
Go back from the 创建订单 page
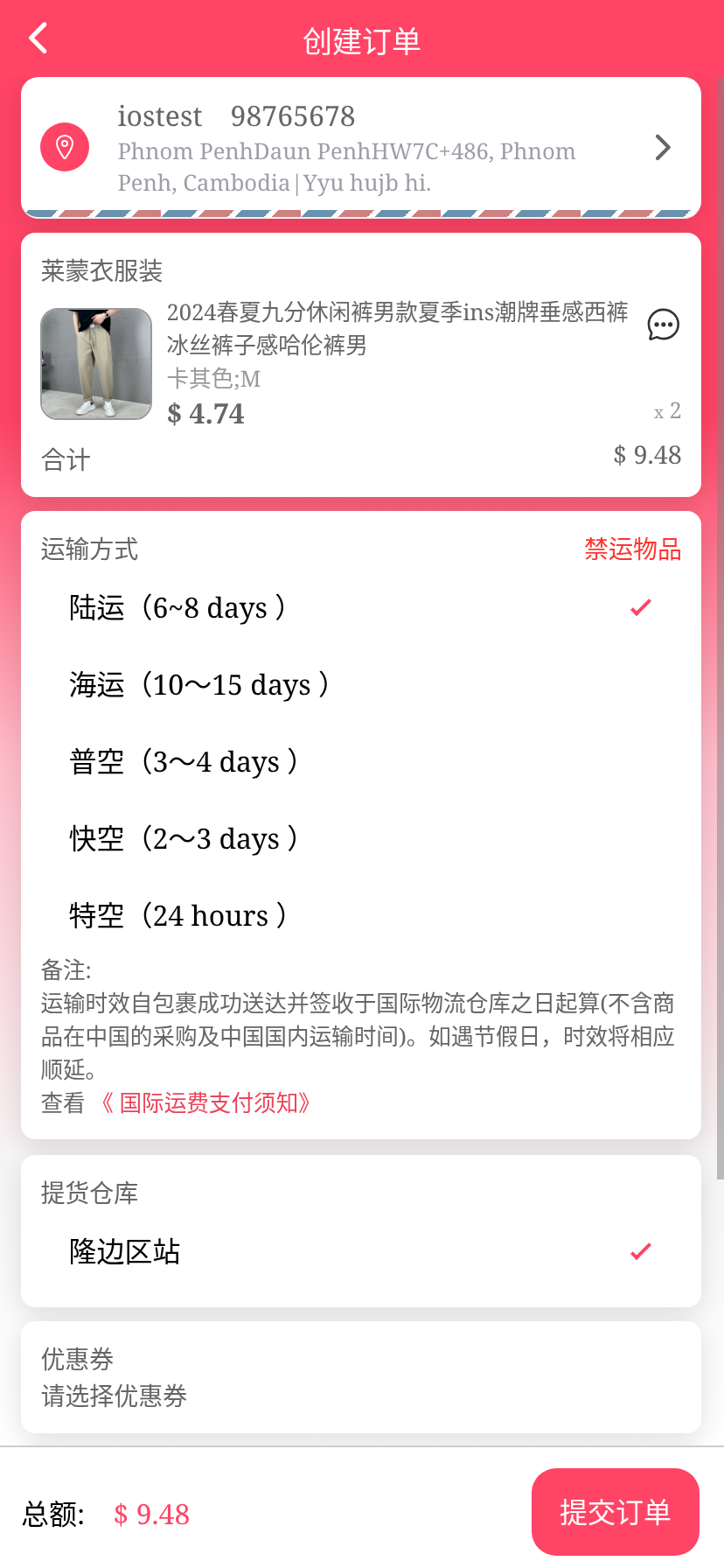tap(38, 39)
